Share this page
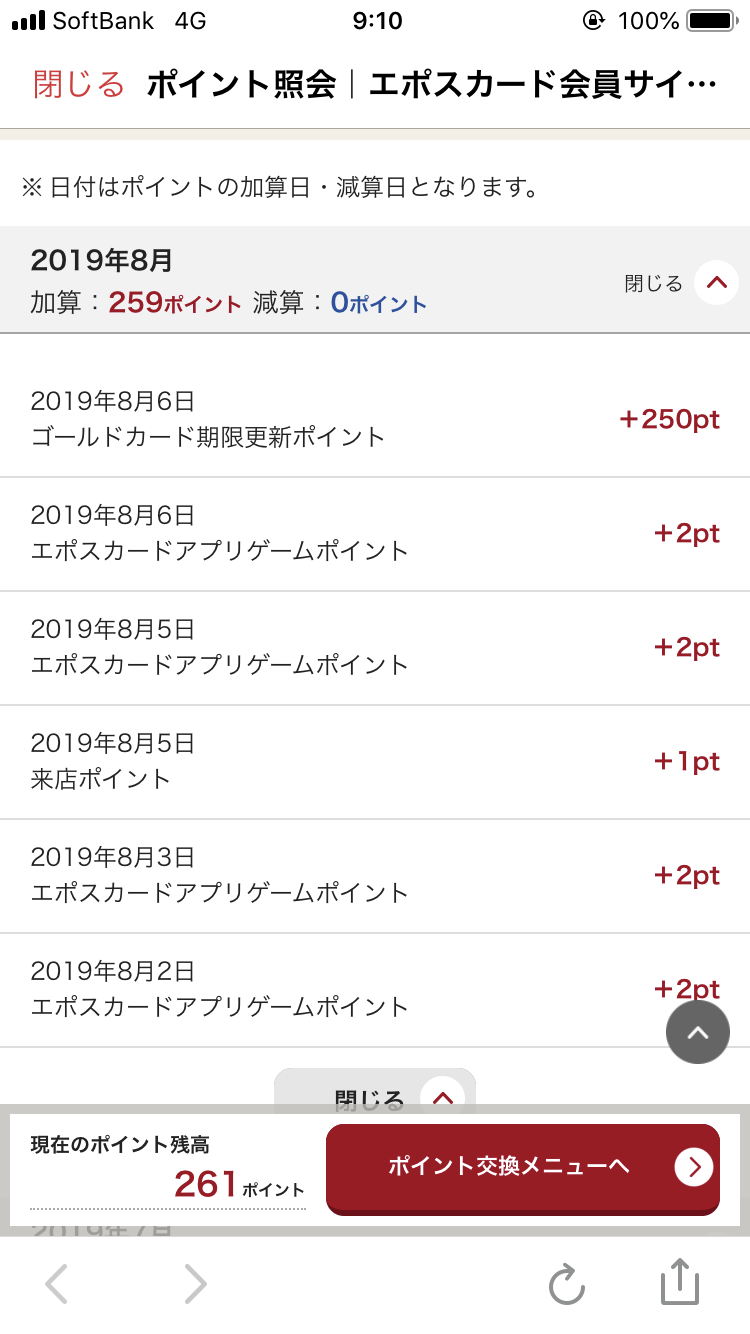Image resolution: width=750 pixels, height=1334 pixels. [x=679, y=1282]
